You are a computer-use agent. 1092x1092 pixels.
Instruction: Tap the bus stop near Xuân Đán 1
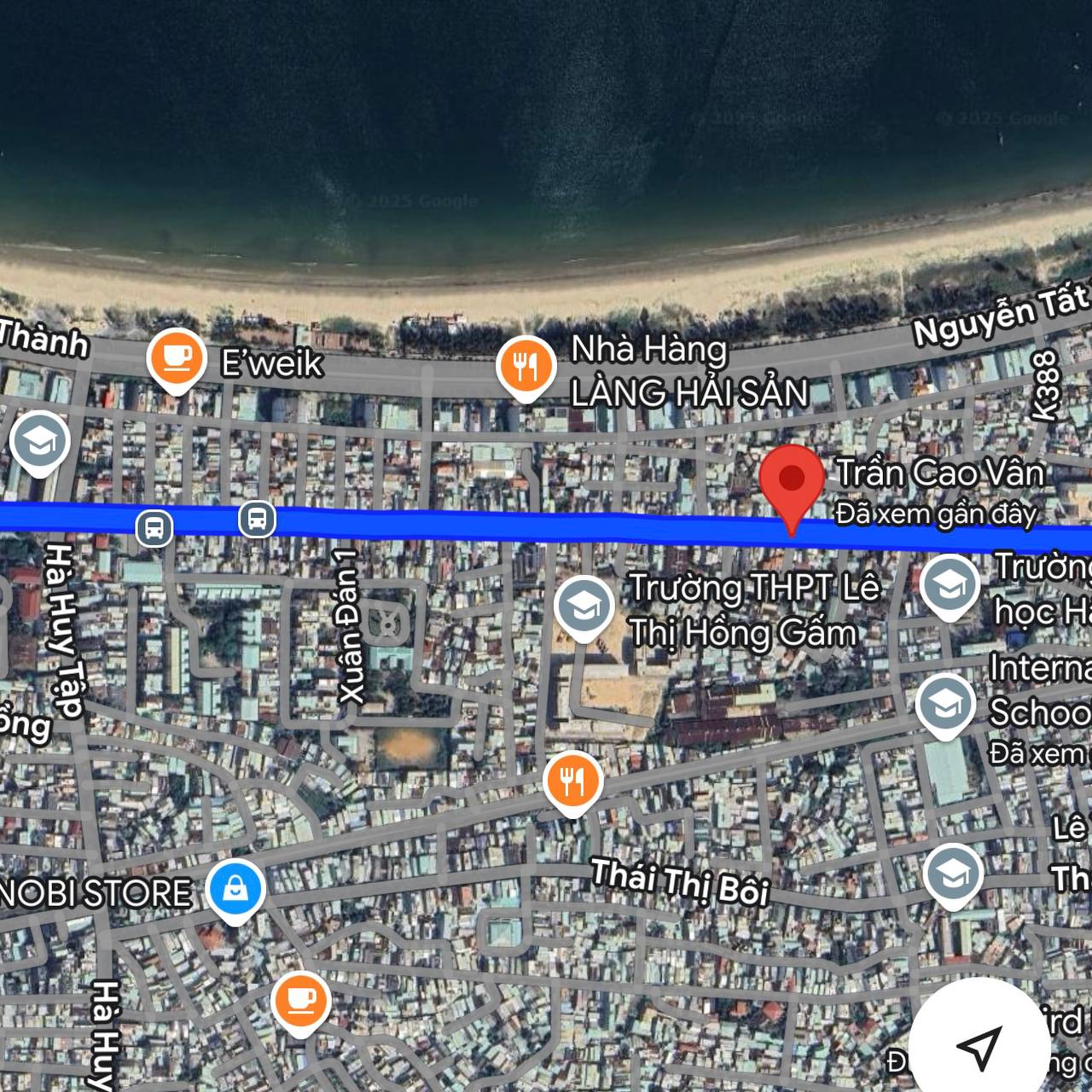point(257,519)
